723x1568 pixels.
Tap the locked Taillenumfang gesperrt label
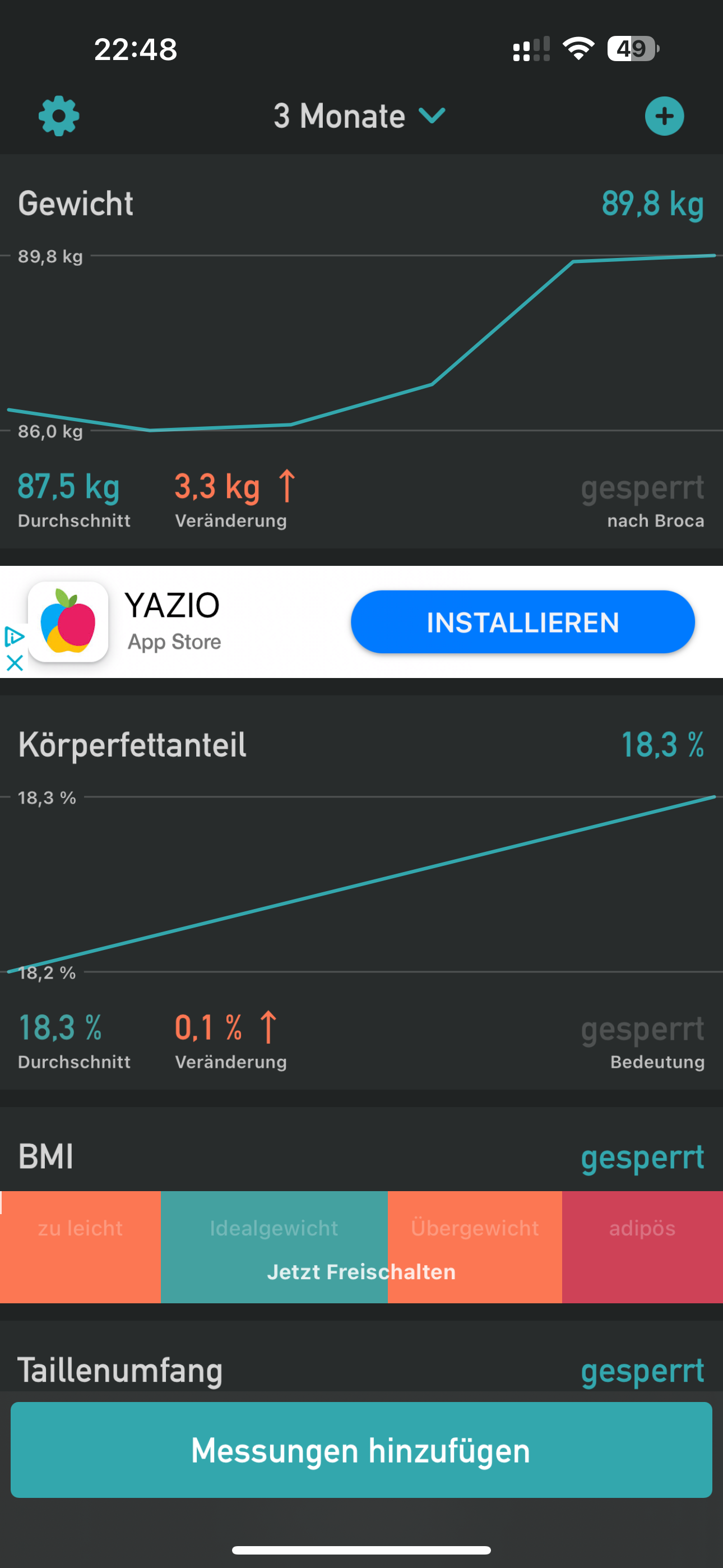tap(642, 1371)
